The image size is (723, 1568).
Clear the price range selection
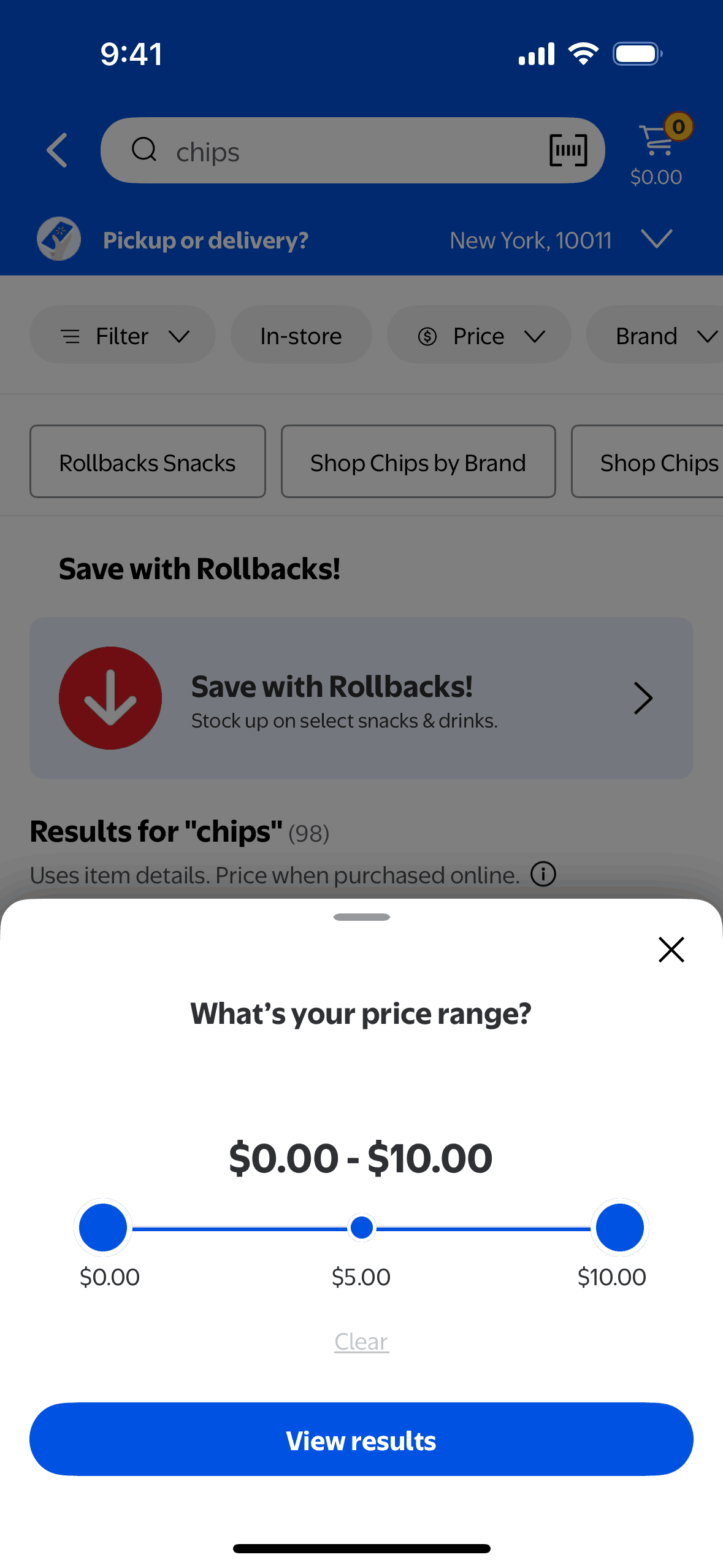(x=361, y=1342)
